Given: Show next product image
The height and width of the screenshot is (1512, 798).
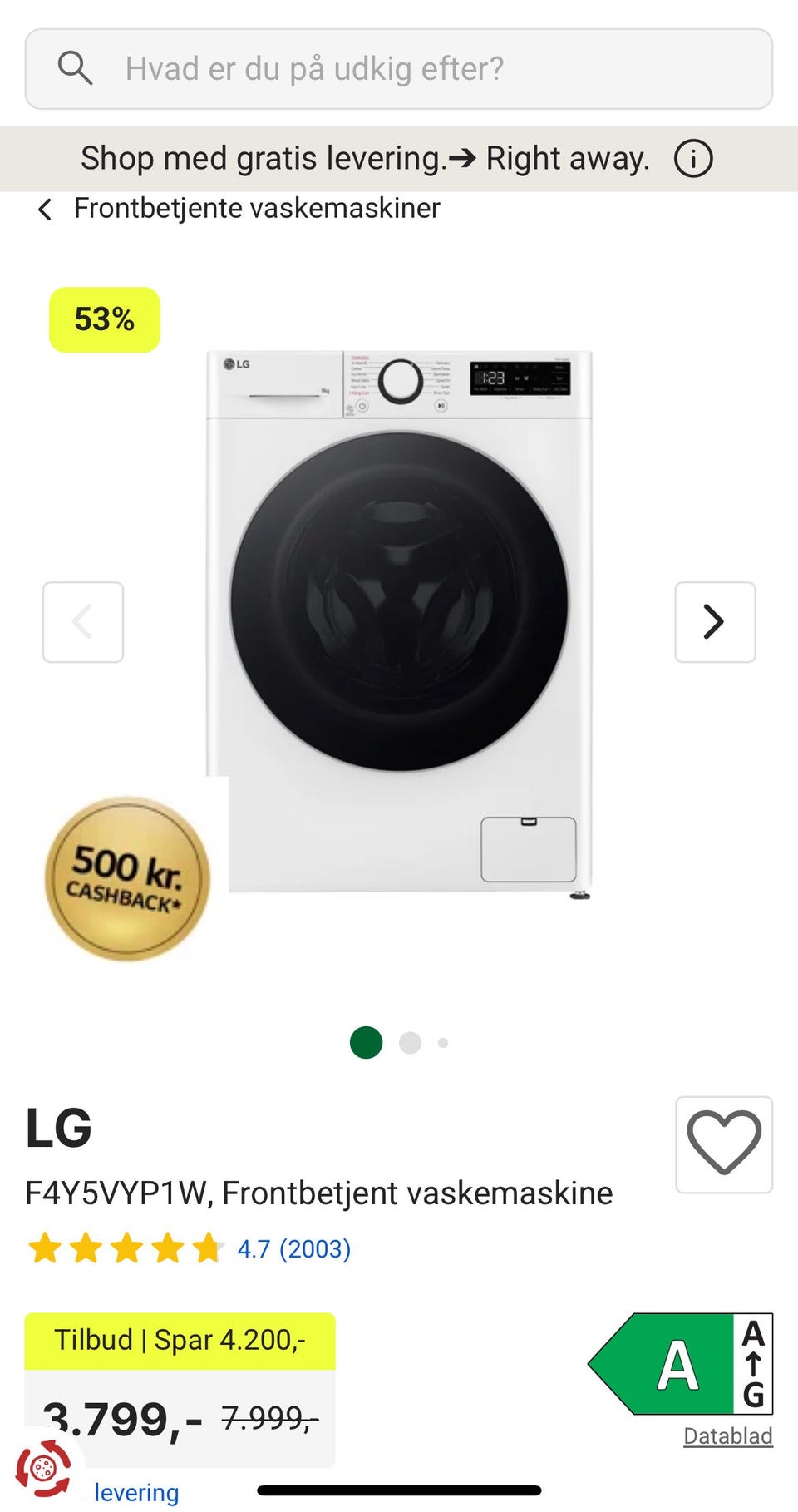Looking at the screenshot, I should 715,622.
